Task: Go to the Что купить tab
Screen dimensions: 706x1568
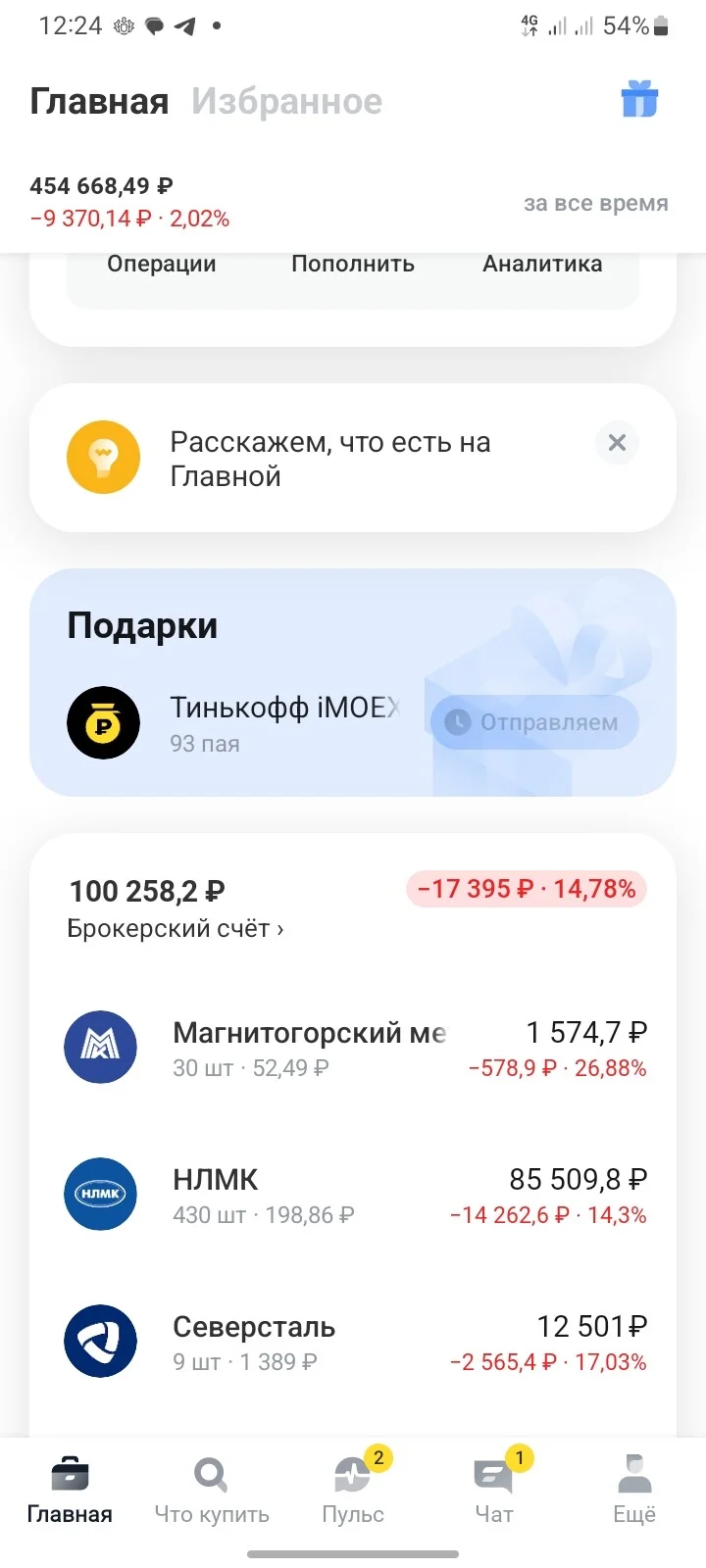Action: coord(212,1489)
